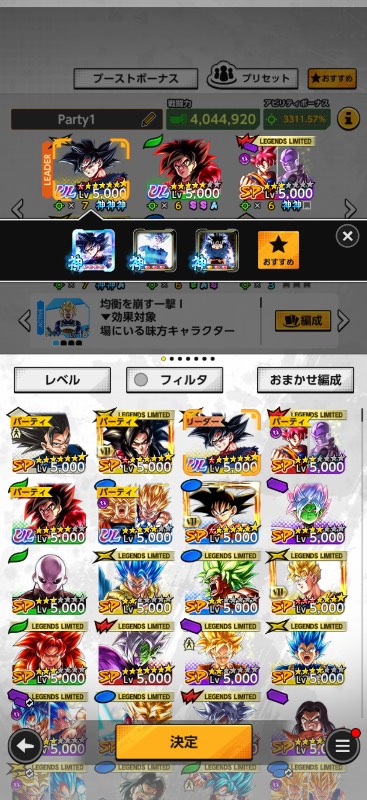Tap the orange star おすすめ tile
The height and width of the screenshot is (800, 367).
coord(278,249)
